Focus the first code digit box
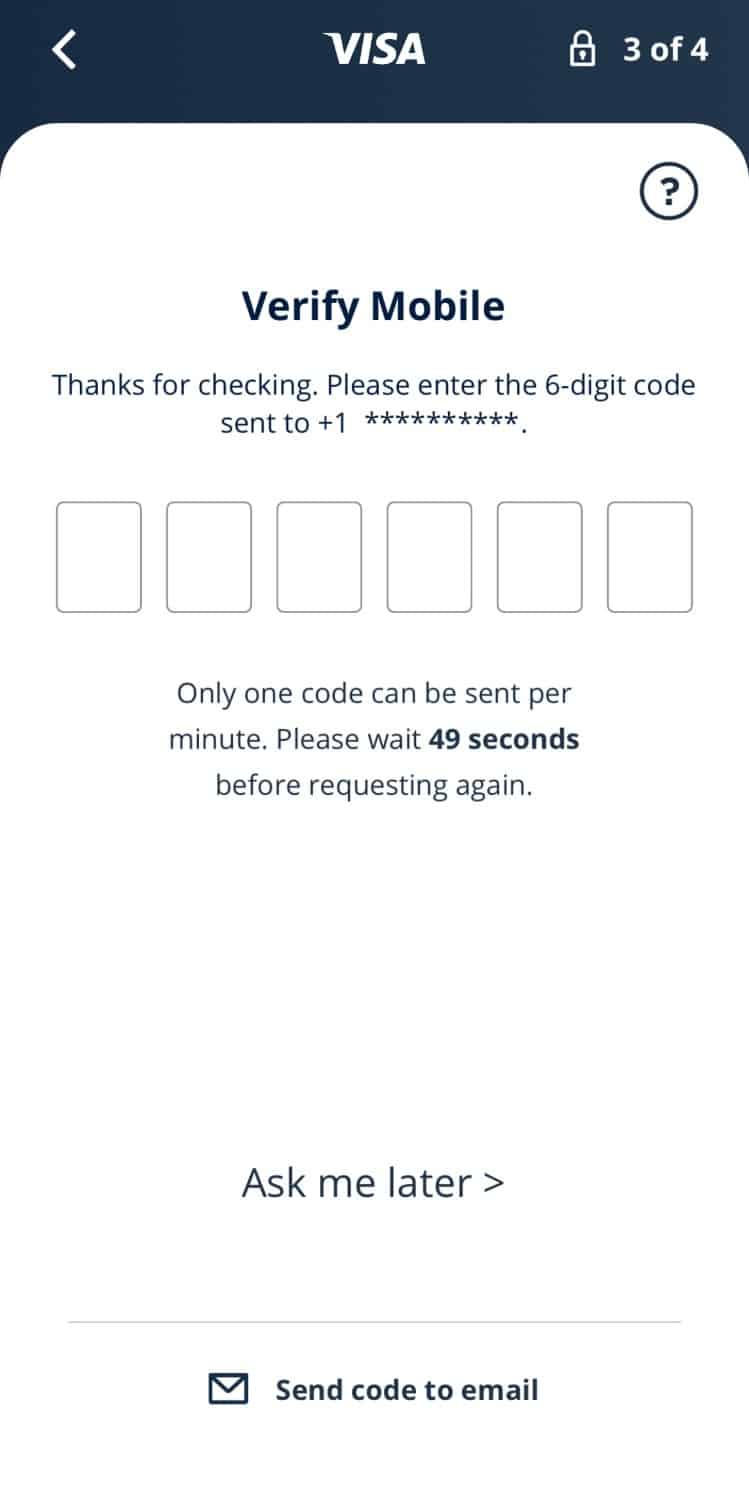Image resolution: width=749 pixels, height=1500 pixels. 98,557
